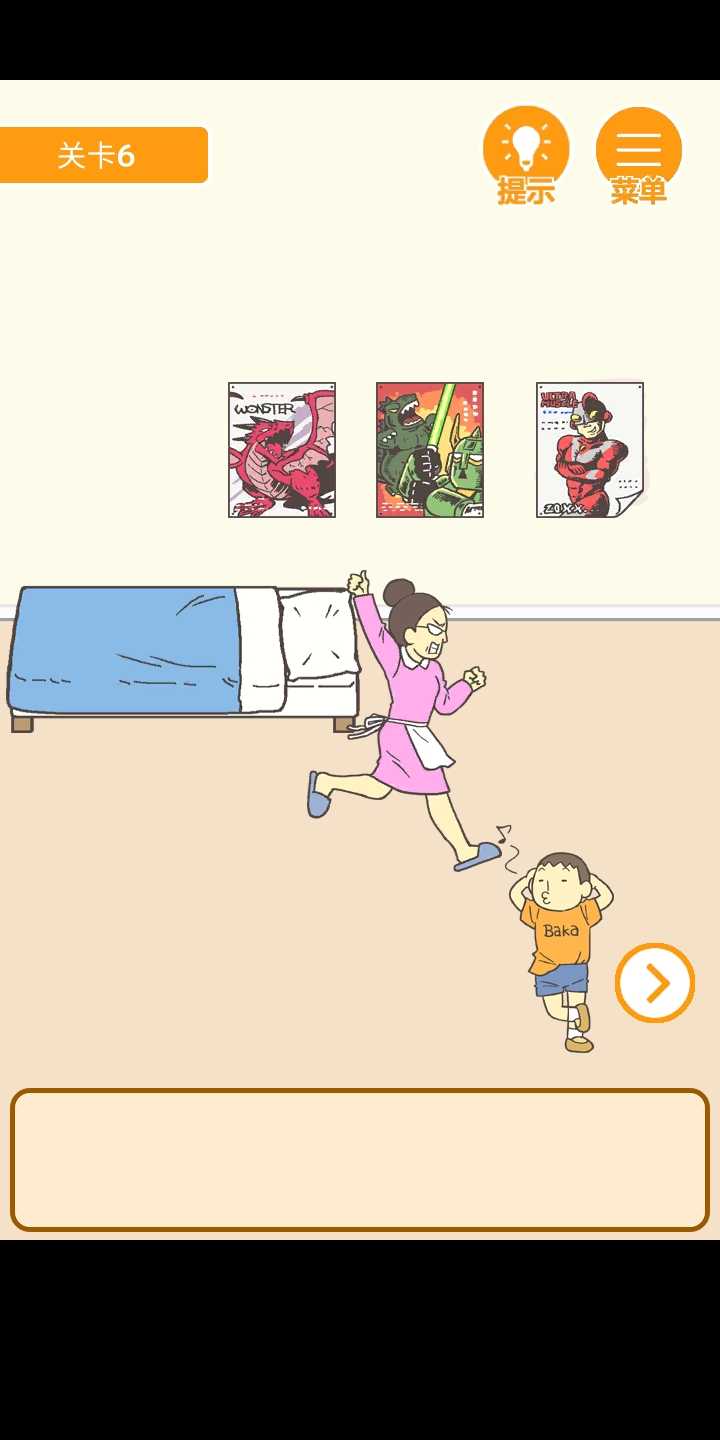This screenshot has width=720, height=1440.
Task: Tap the green monster robot poster
Action: pos(430,450)
